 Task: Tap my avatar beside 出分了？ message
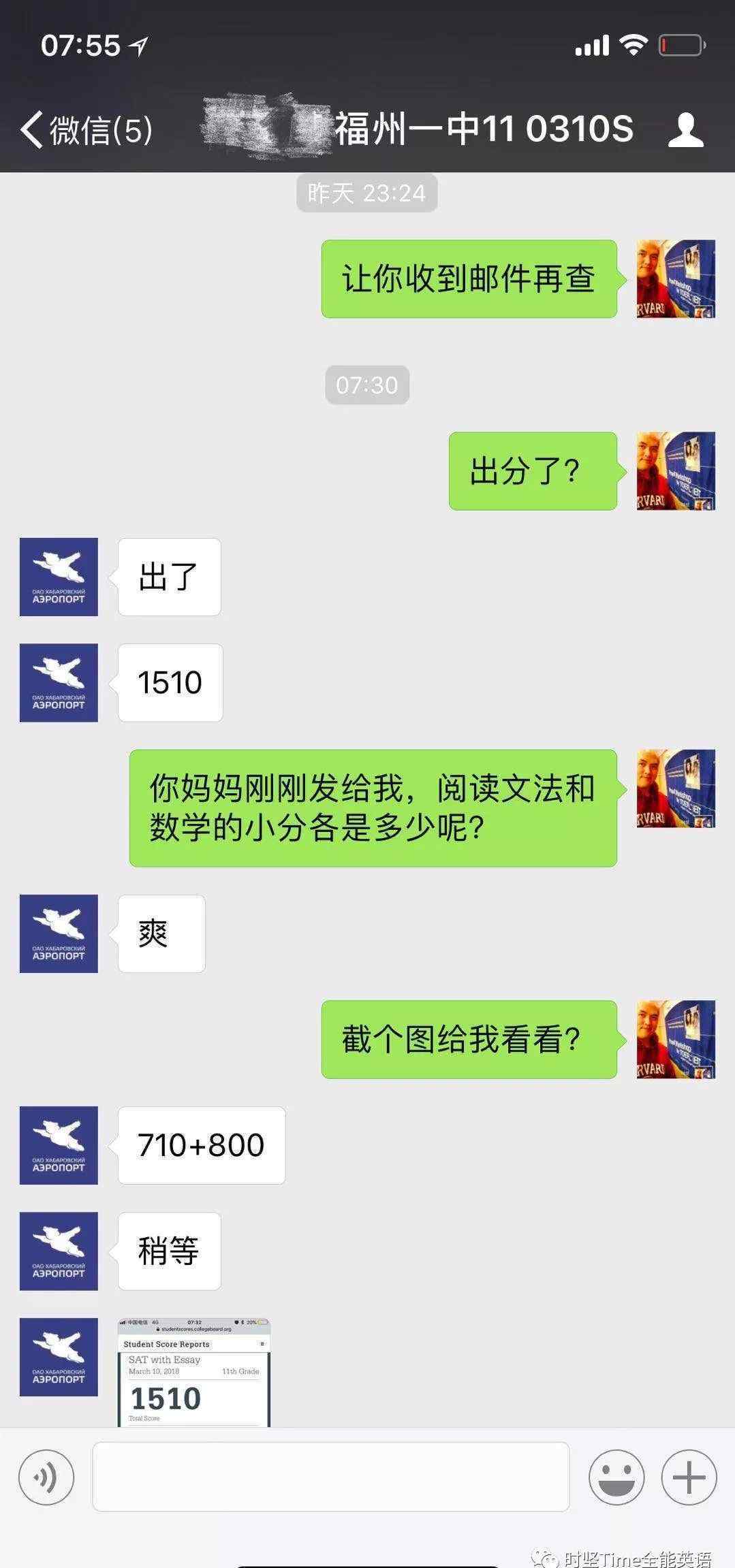pyautogui.click(x=676, y=470)
